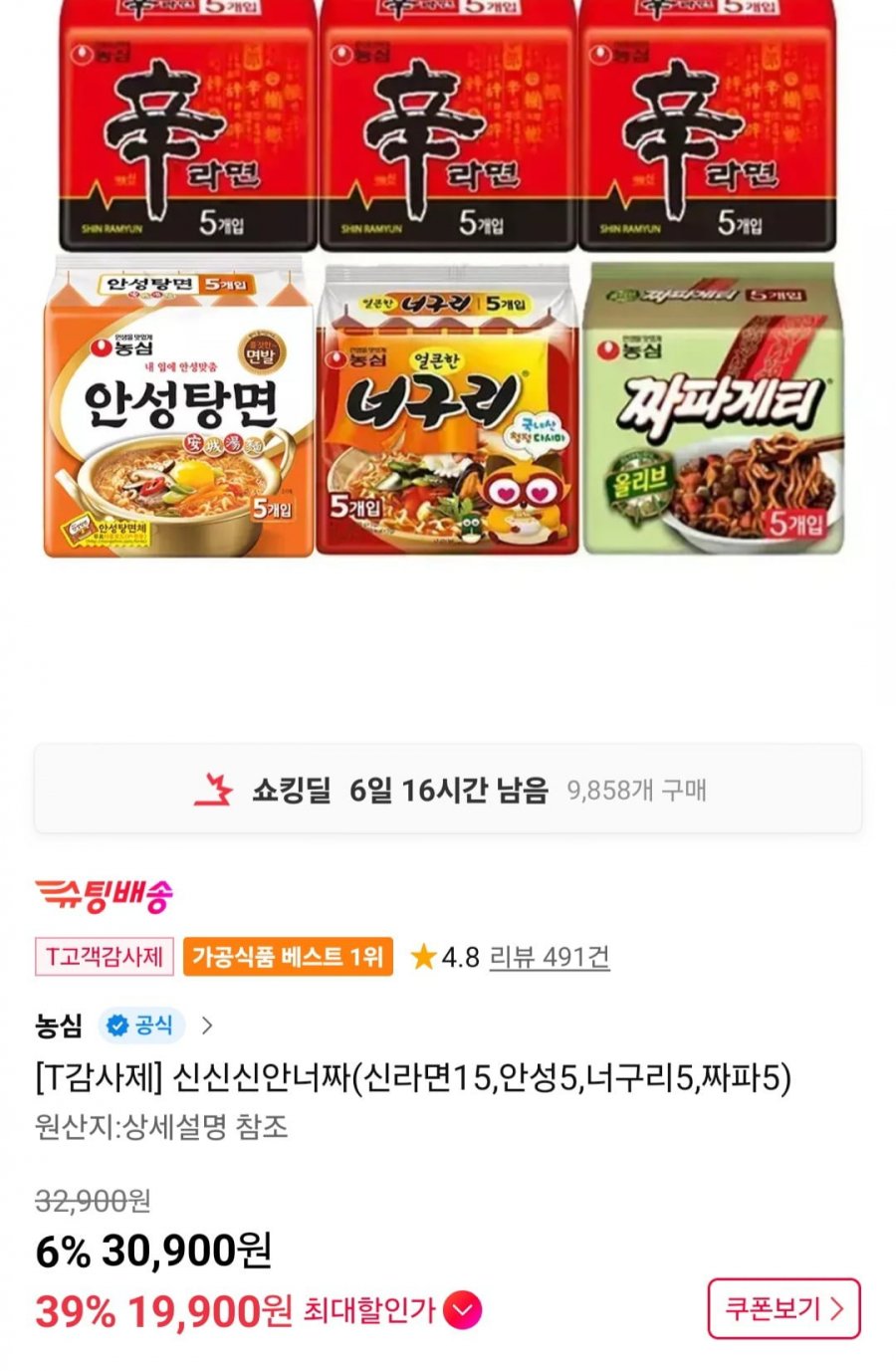
Task: Expand the 최대할인가 price details
Action: pyautogui.click(x=462, y=1310)
